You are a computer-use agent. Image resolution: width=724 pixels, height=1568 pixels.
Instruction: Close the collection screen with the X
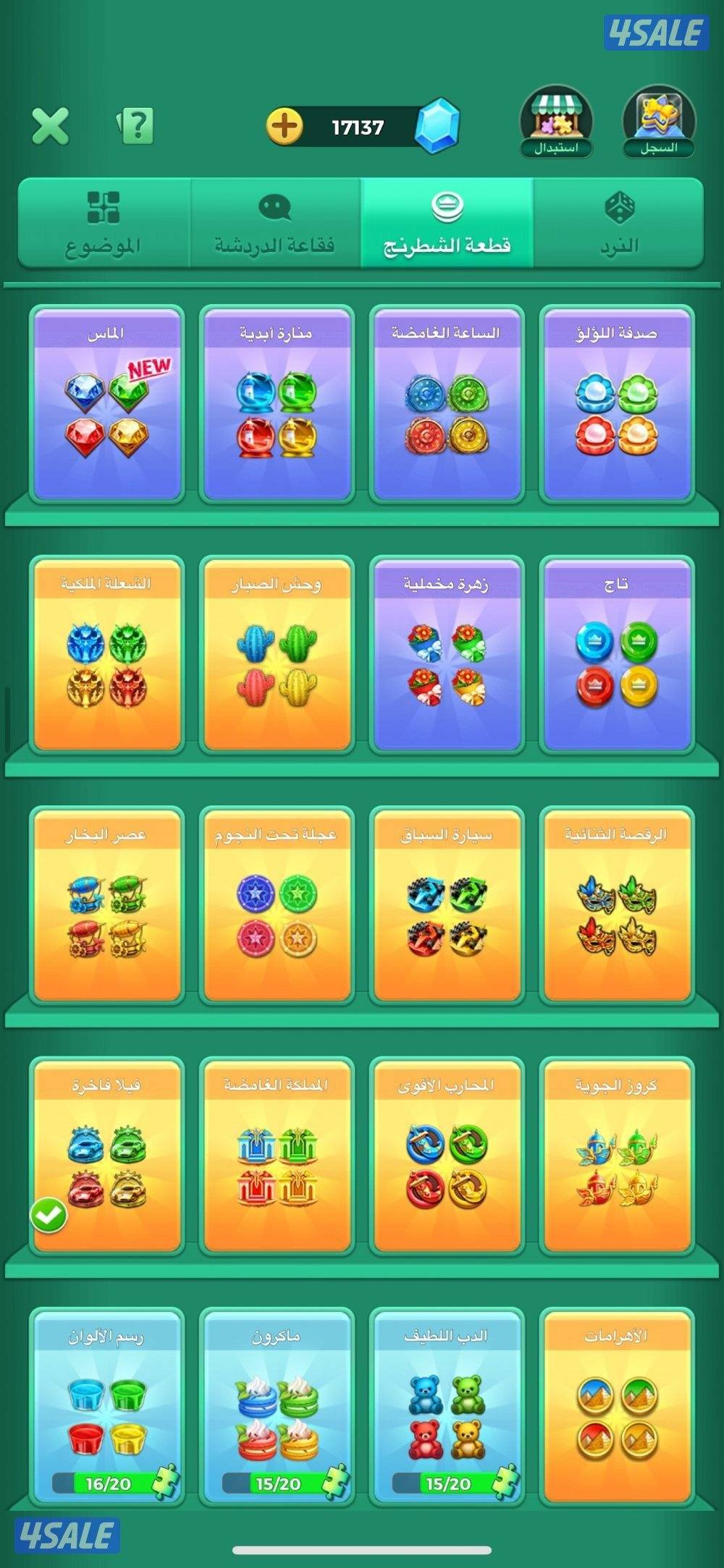51,127
